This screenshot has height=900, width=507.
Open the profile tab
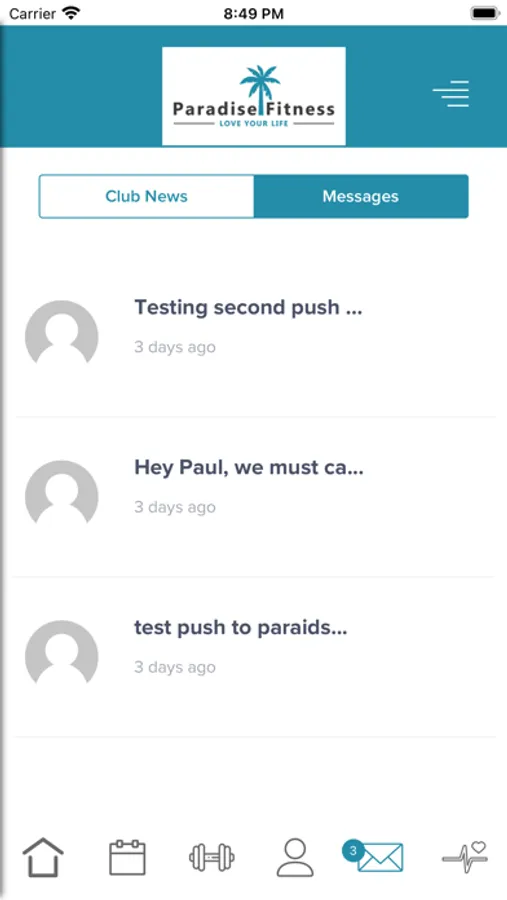pyautogui.click(x=295, y=857)
